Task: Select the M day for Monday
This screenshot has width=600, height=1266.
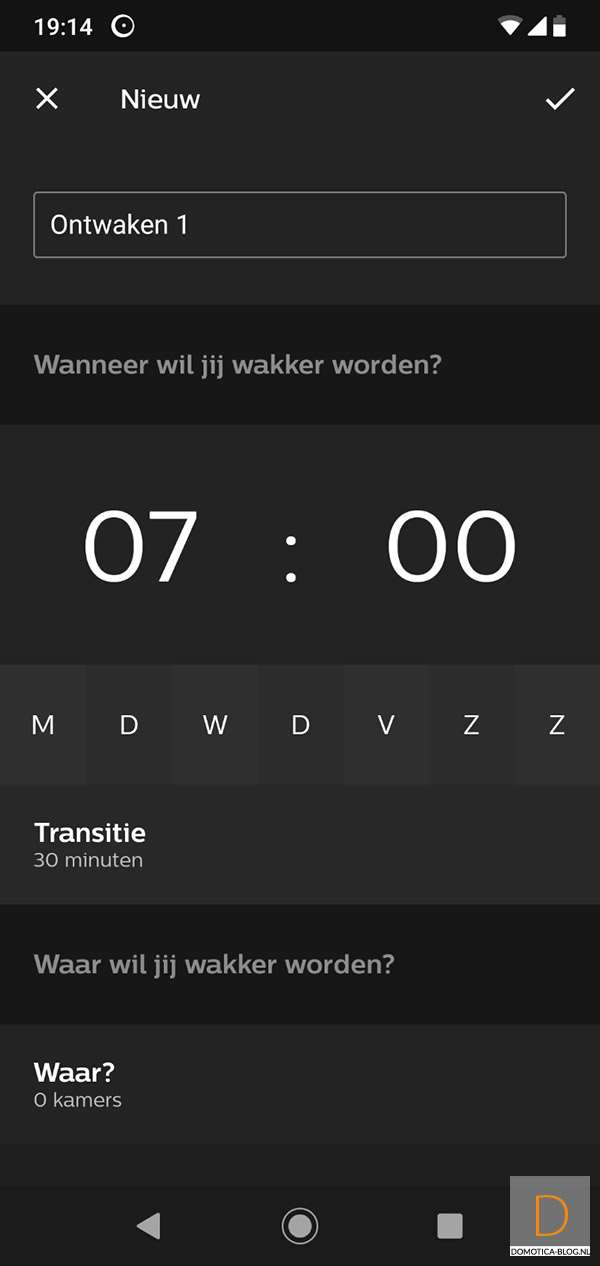Action: pos(43,725)
